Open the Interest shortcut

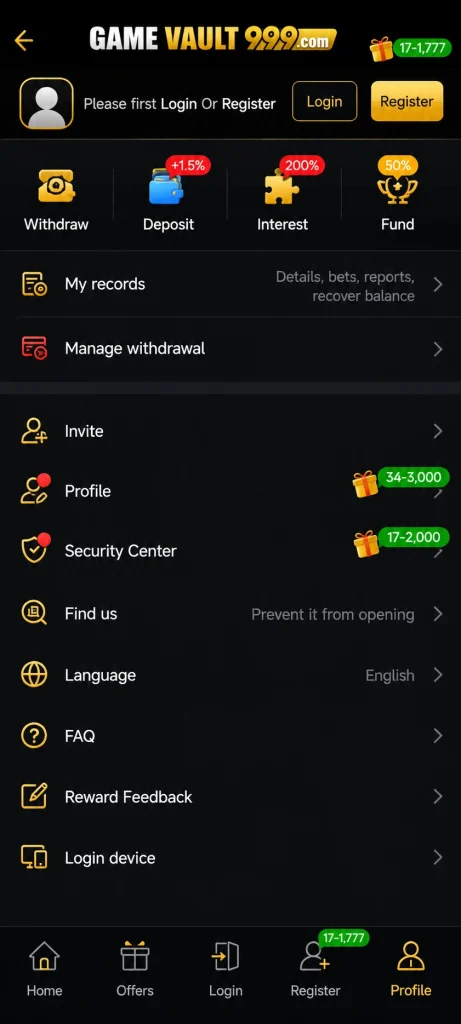282,199
